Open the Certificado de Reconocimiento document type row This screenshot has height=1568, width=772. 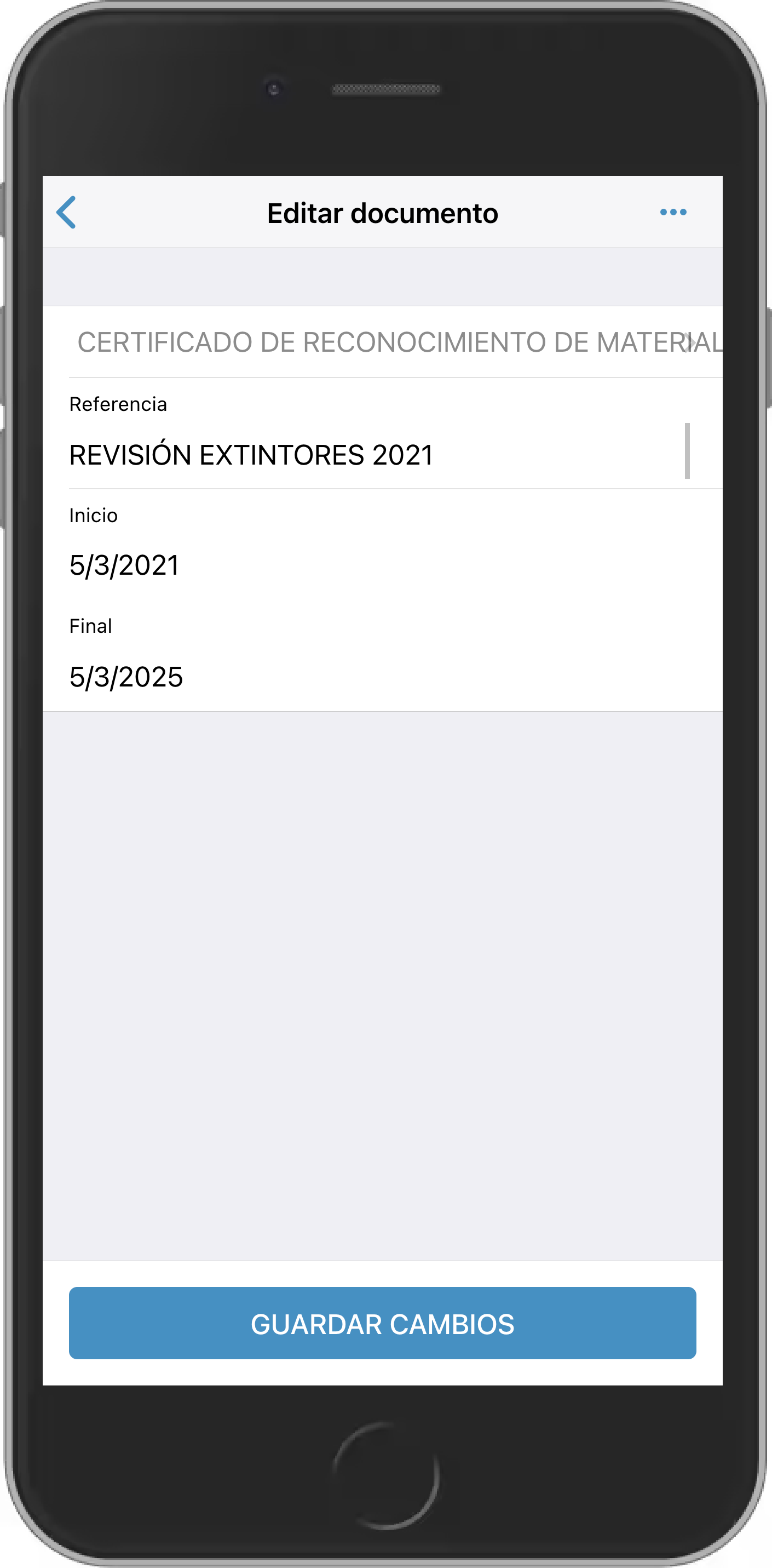pos(389,342)
